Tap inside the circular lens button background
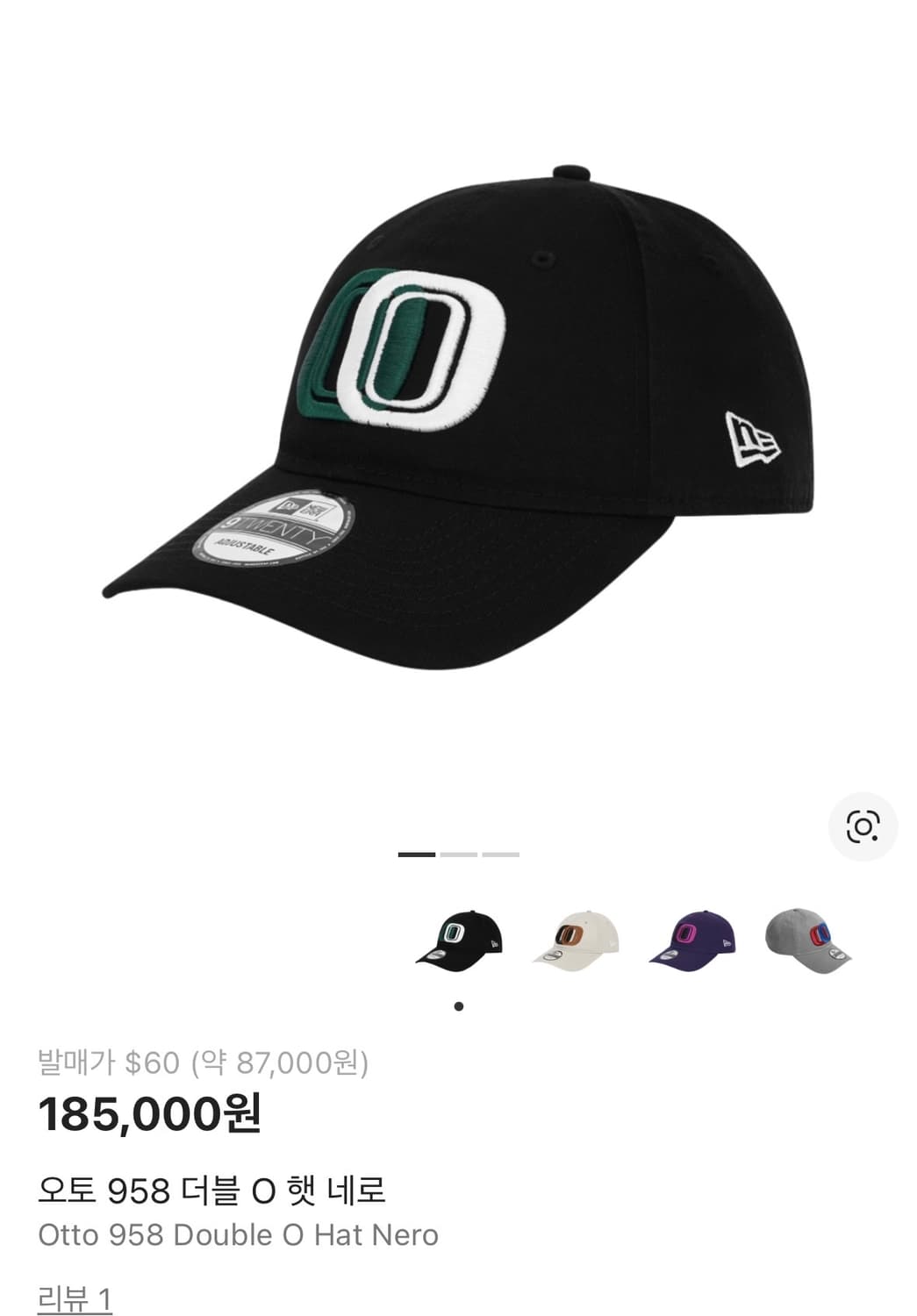Viewport: 917px width, 1316px height. 863,826
